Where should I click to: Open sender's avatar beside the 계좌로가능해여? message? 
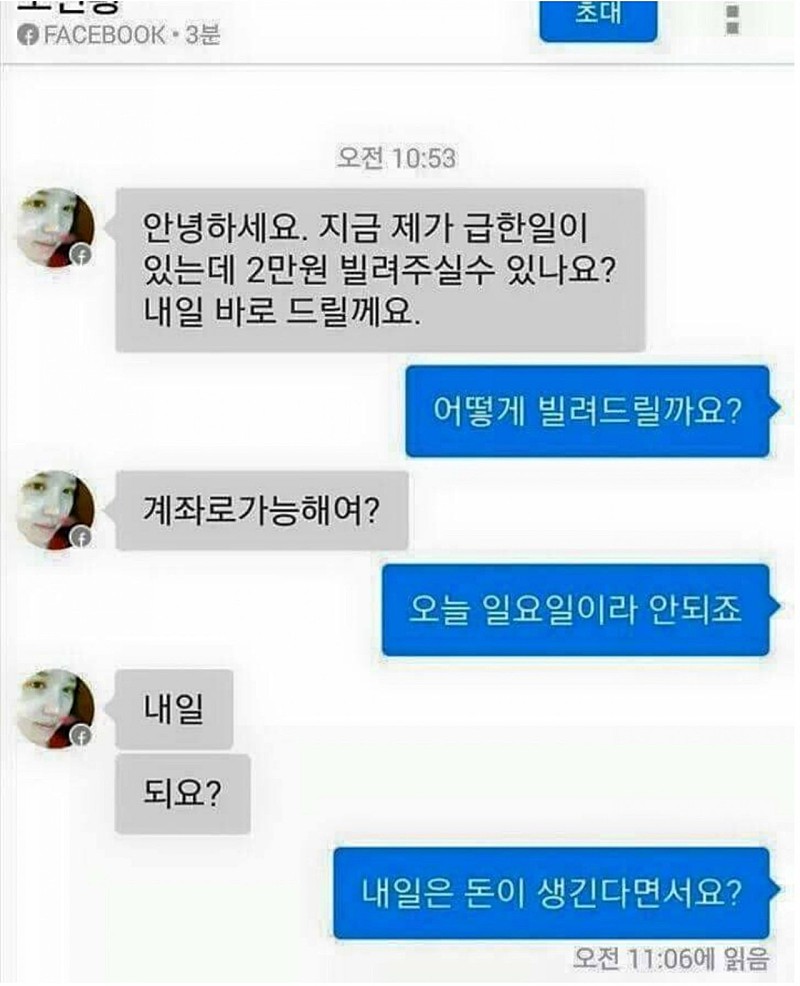[55, 510]
